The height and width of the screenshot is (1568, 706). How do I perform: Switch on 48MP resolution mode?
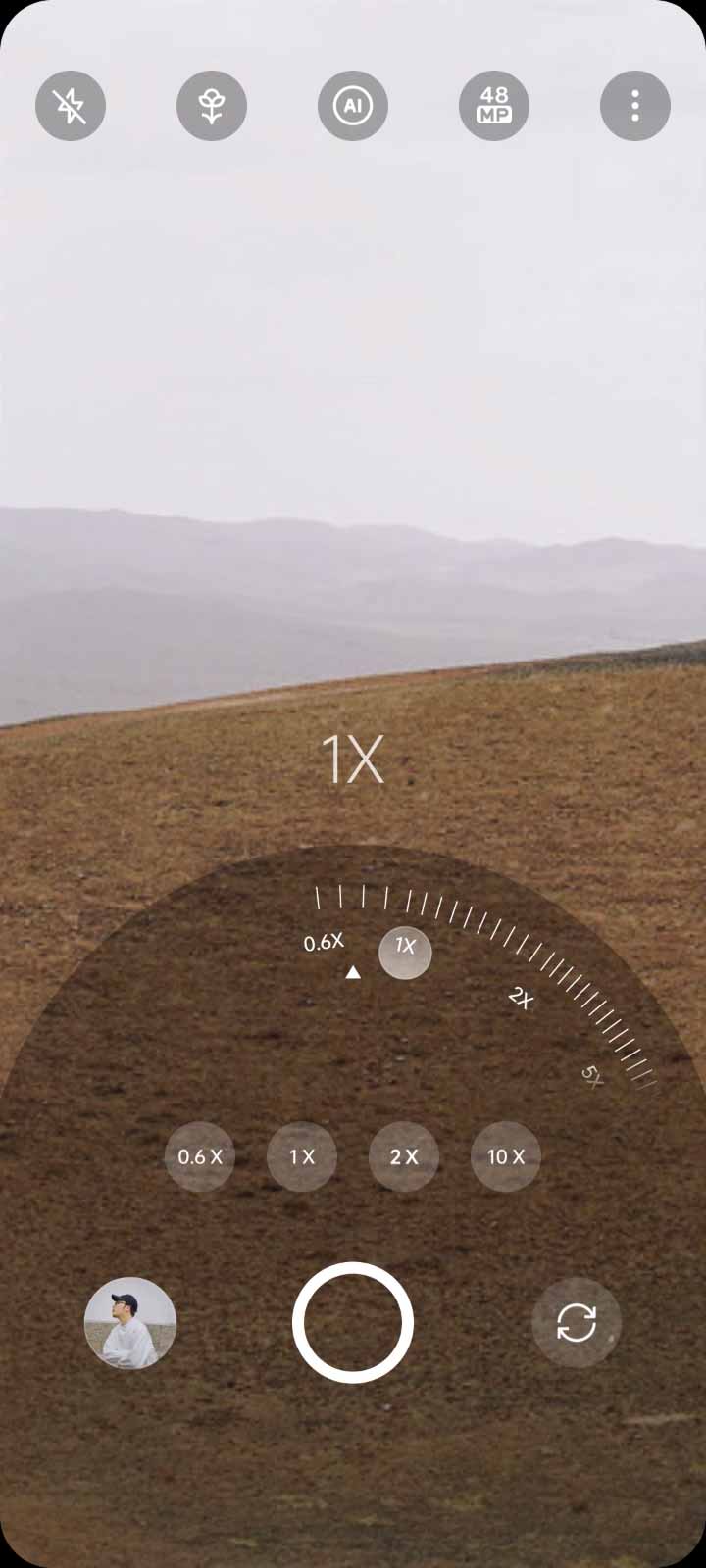(494, 106)
